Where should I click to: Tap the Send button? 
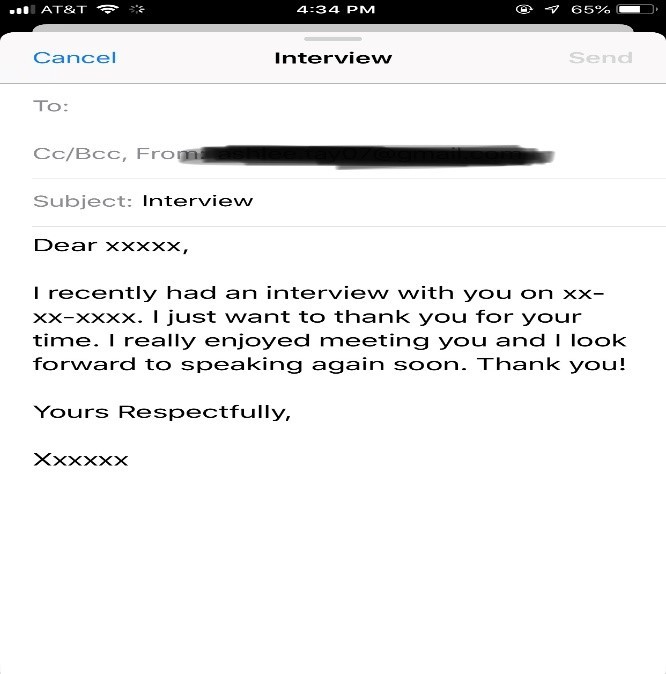[600, 58]
